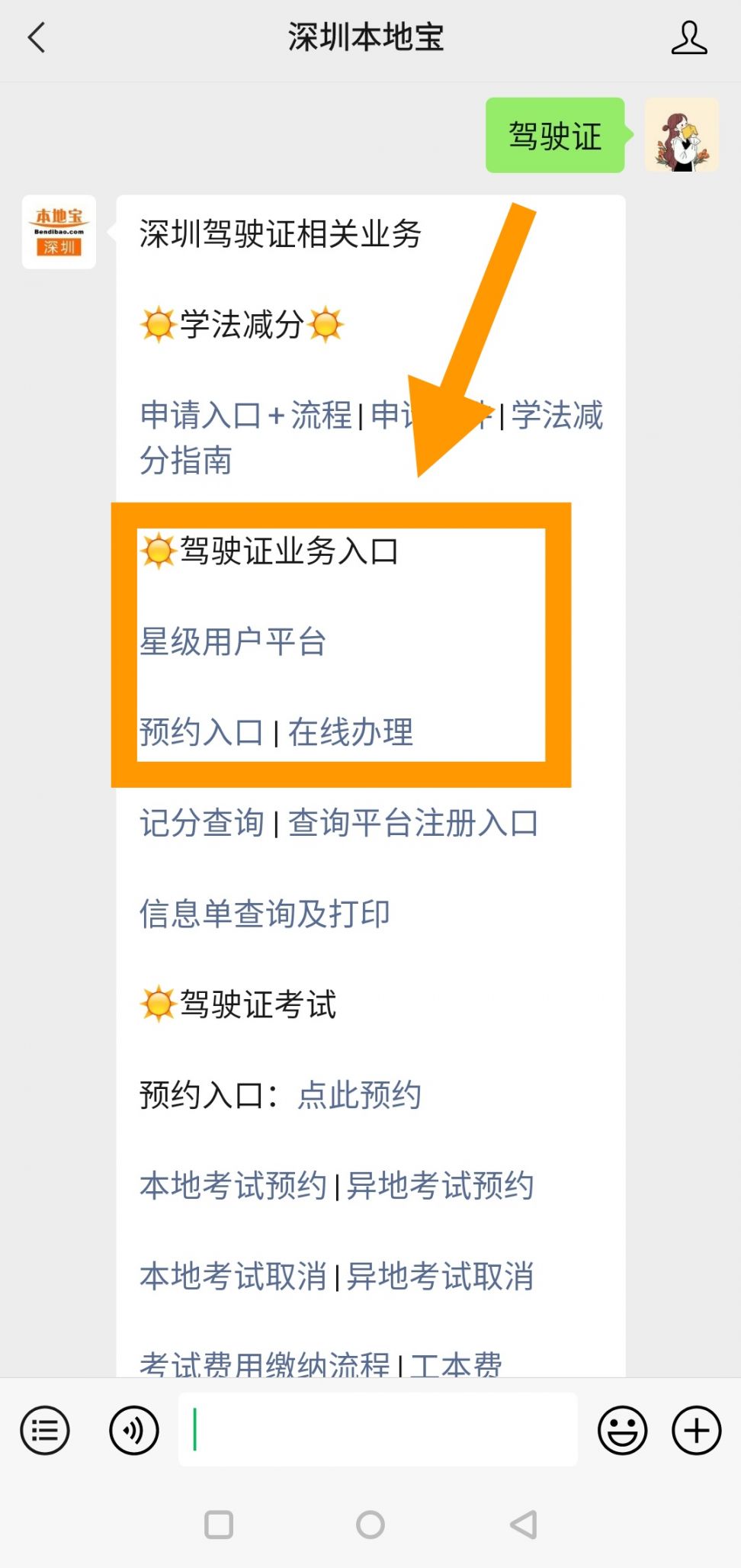741x1568 pixels.
Task: Open the plus attachments menu
Action: coord(696,1430)
